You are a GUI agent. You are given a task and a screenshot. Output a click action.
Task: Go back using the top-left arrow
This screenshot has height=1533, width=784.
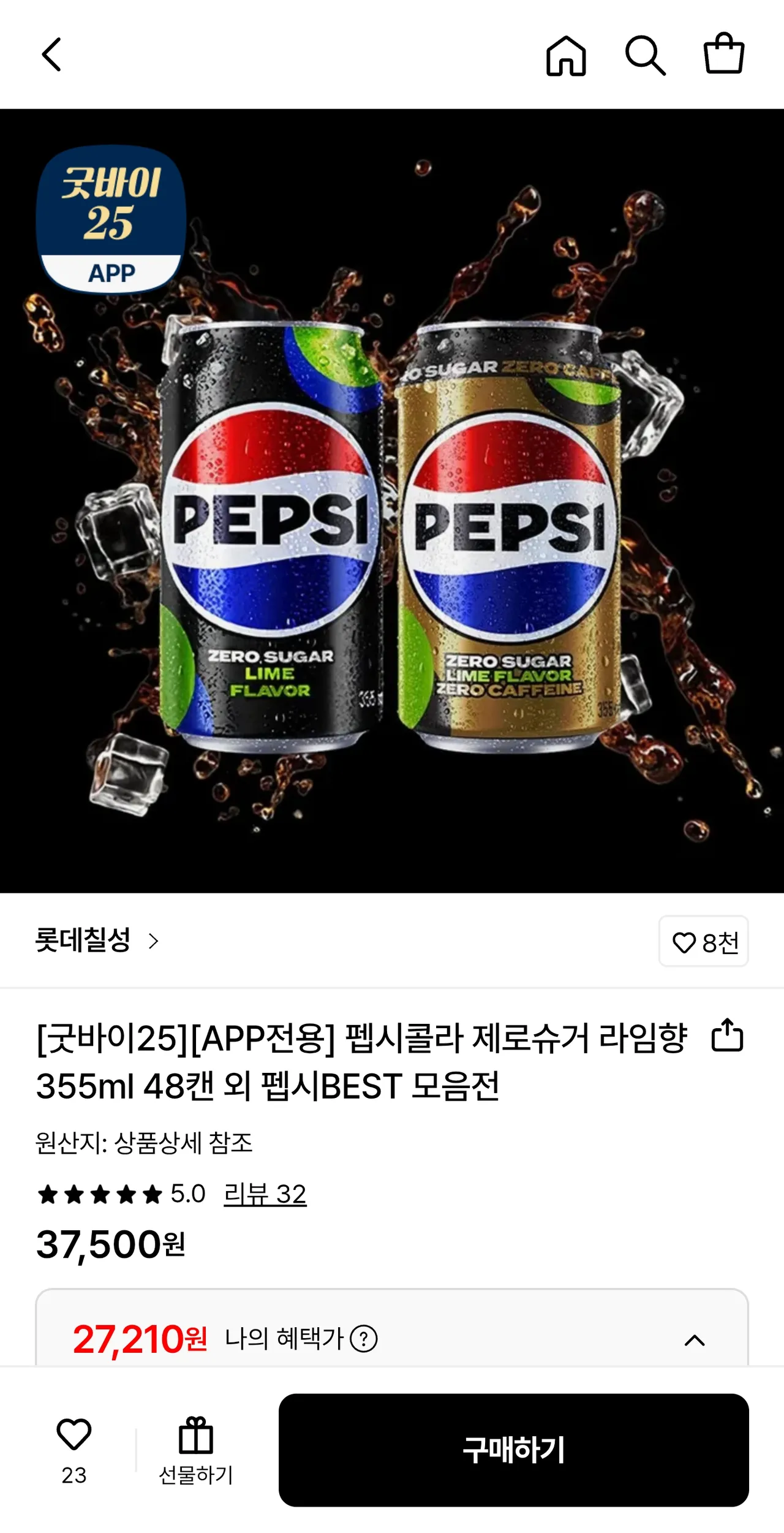tap(51, 55)
